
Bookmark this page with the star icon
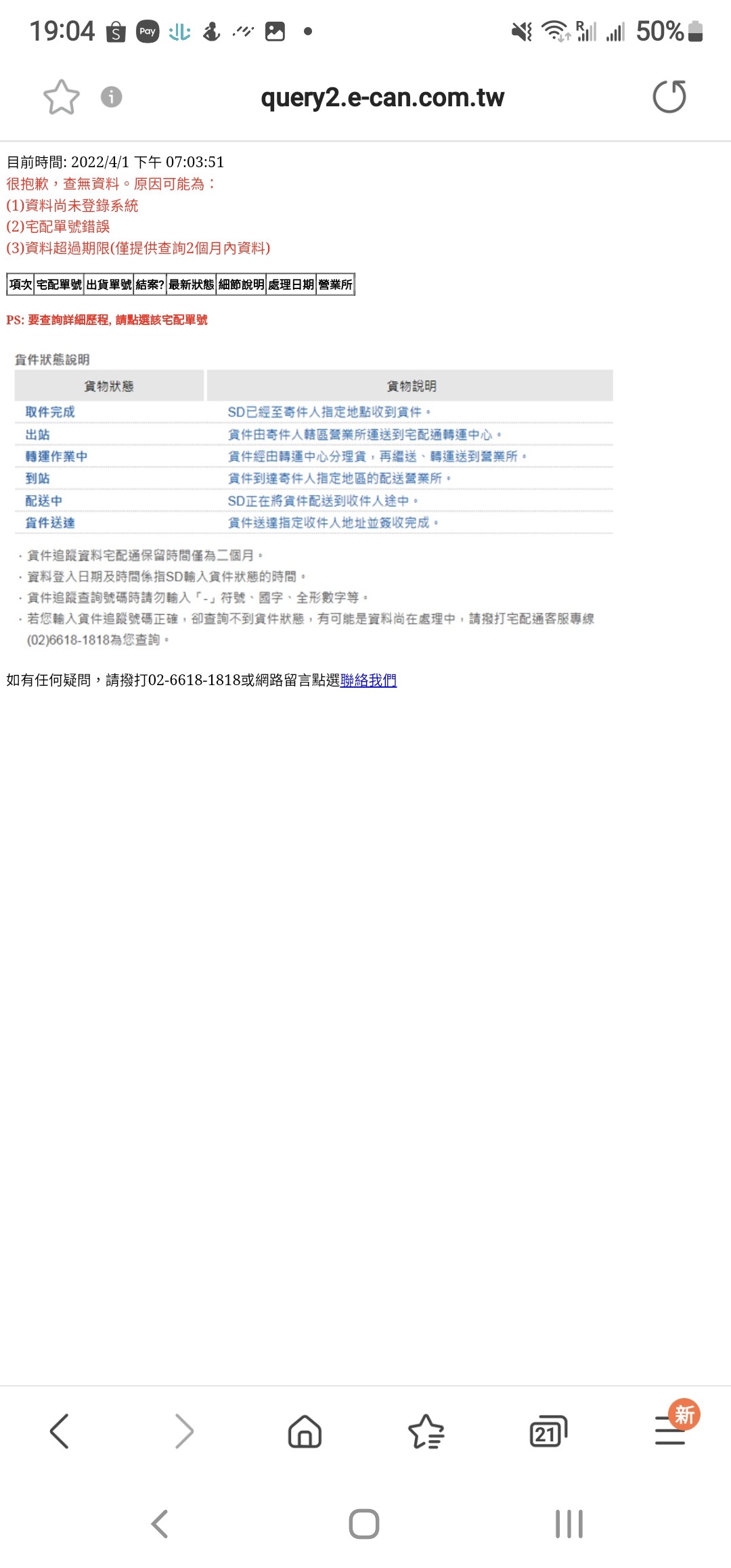(x=62, y=97)
